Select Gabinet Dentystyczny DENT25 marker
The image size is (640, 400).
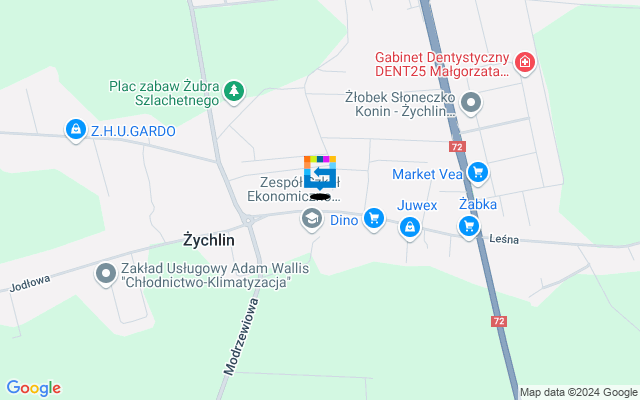526,64
